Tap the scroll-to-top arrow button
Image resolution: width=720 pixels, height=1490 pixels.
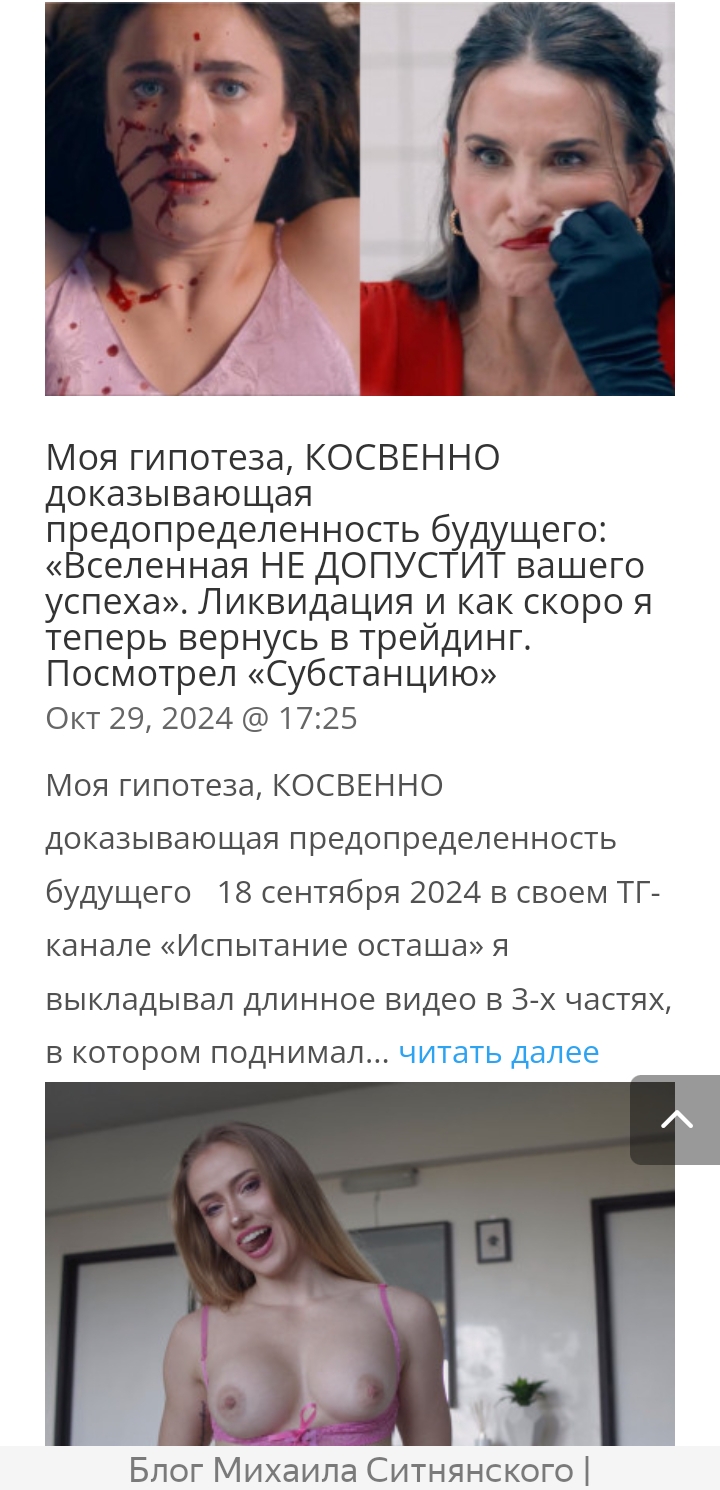tap(676, 1119)
